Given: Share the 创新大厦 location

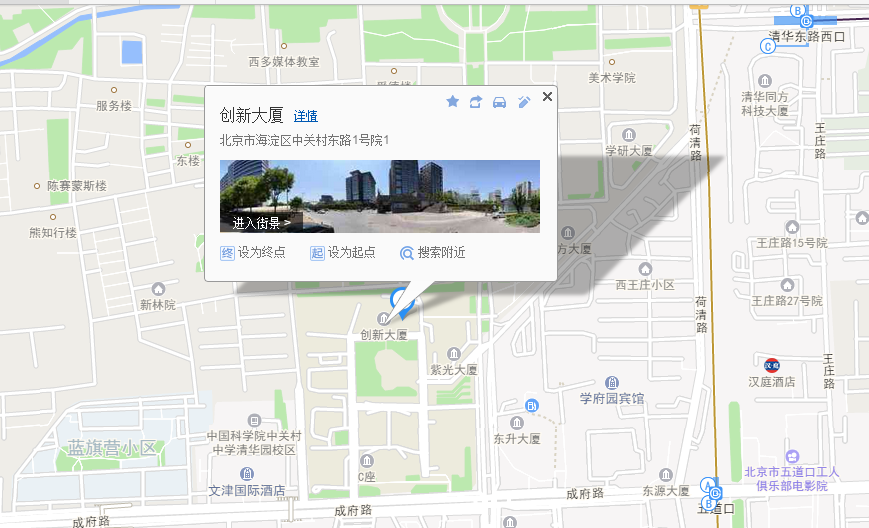Looking at the screenshot, I should [476, 102].
